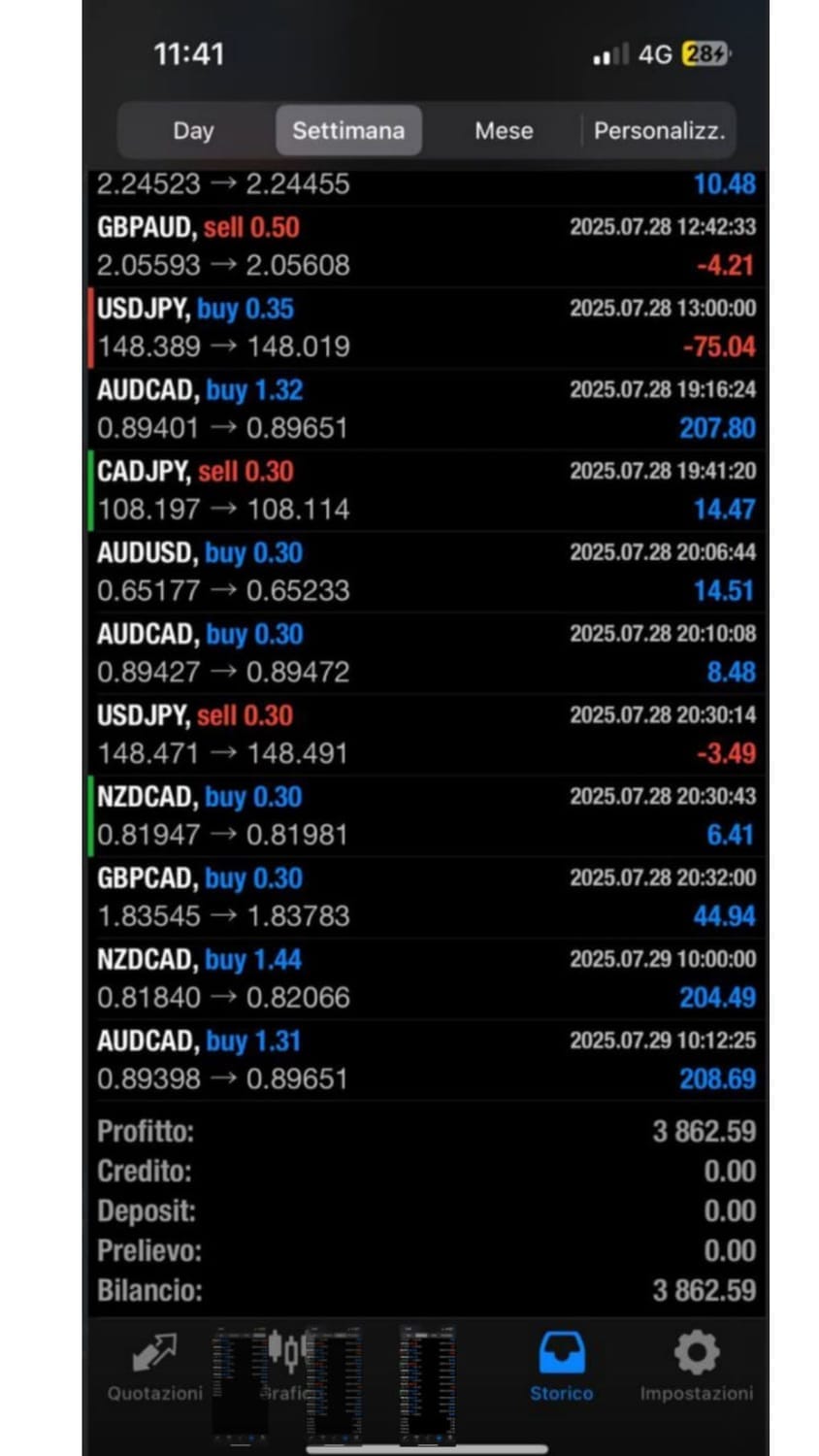
Task: Open the NZDCAD buy 1.44 trade
Action: click(425, 979)
